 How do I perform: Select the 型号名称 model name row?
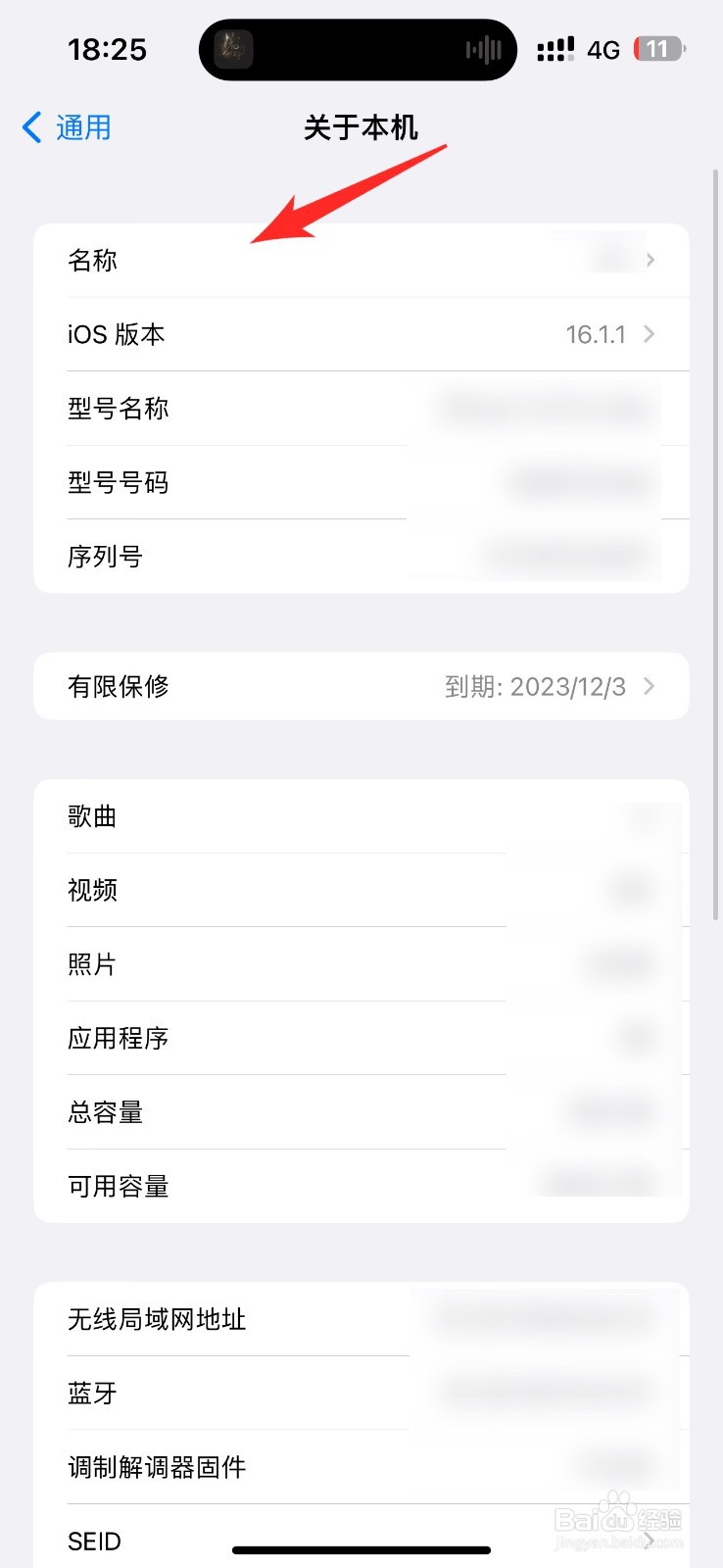361,409
